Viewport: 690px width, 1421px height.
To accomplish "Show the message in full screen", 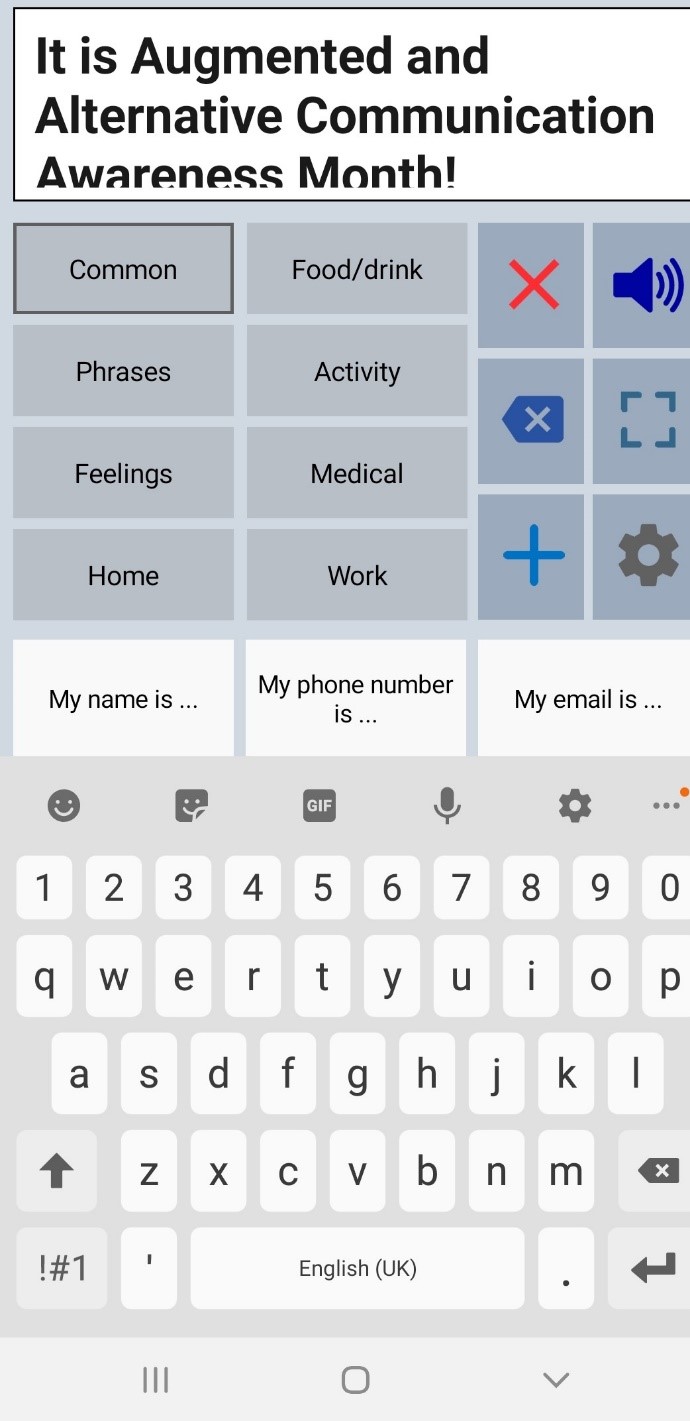I will 646,420.
